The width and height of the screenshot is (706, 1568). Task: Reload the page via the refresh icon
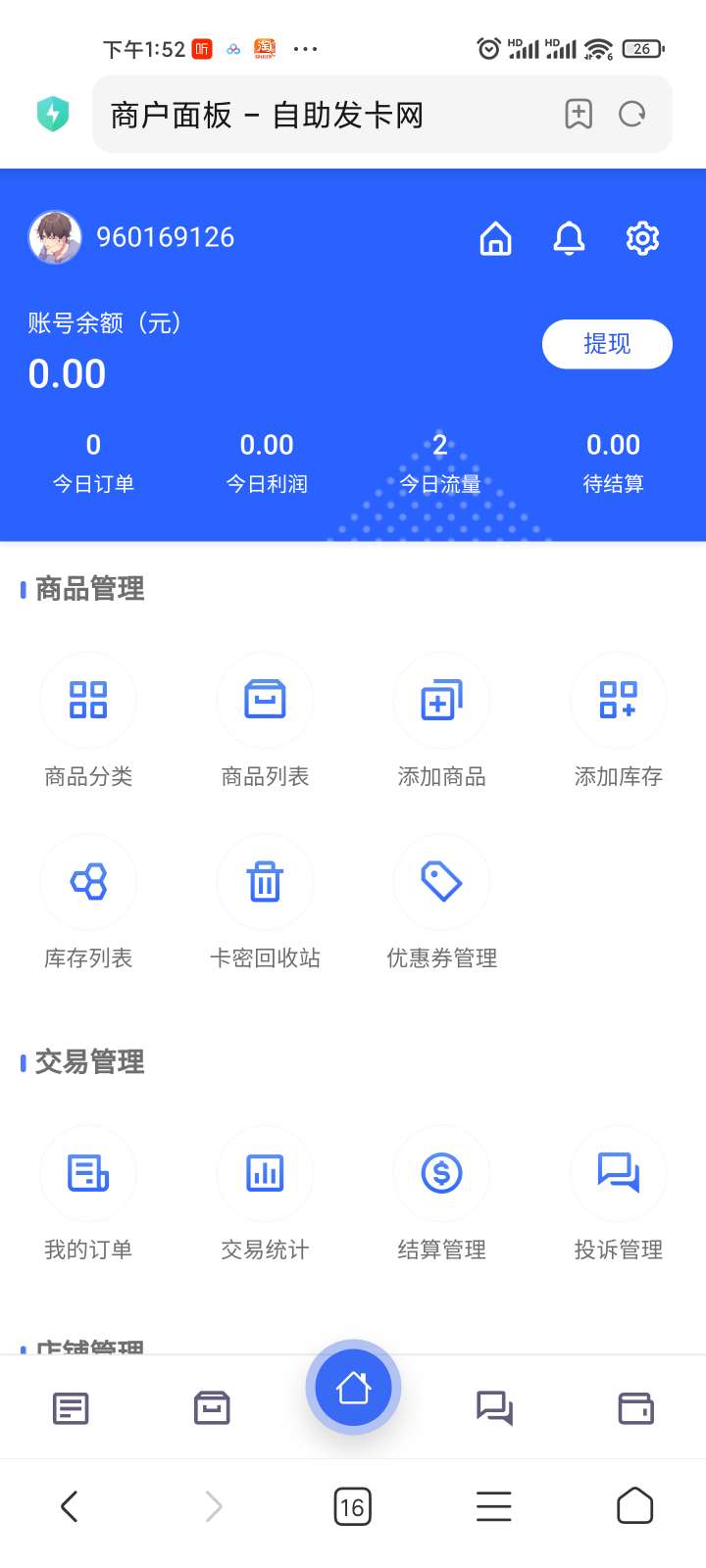pos(632,114)
